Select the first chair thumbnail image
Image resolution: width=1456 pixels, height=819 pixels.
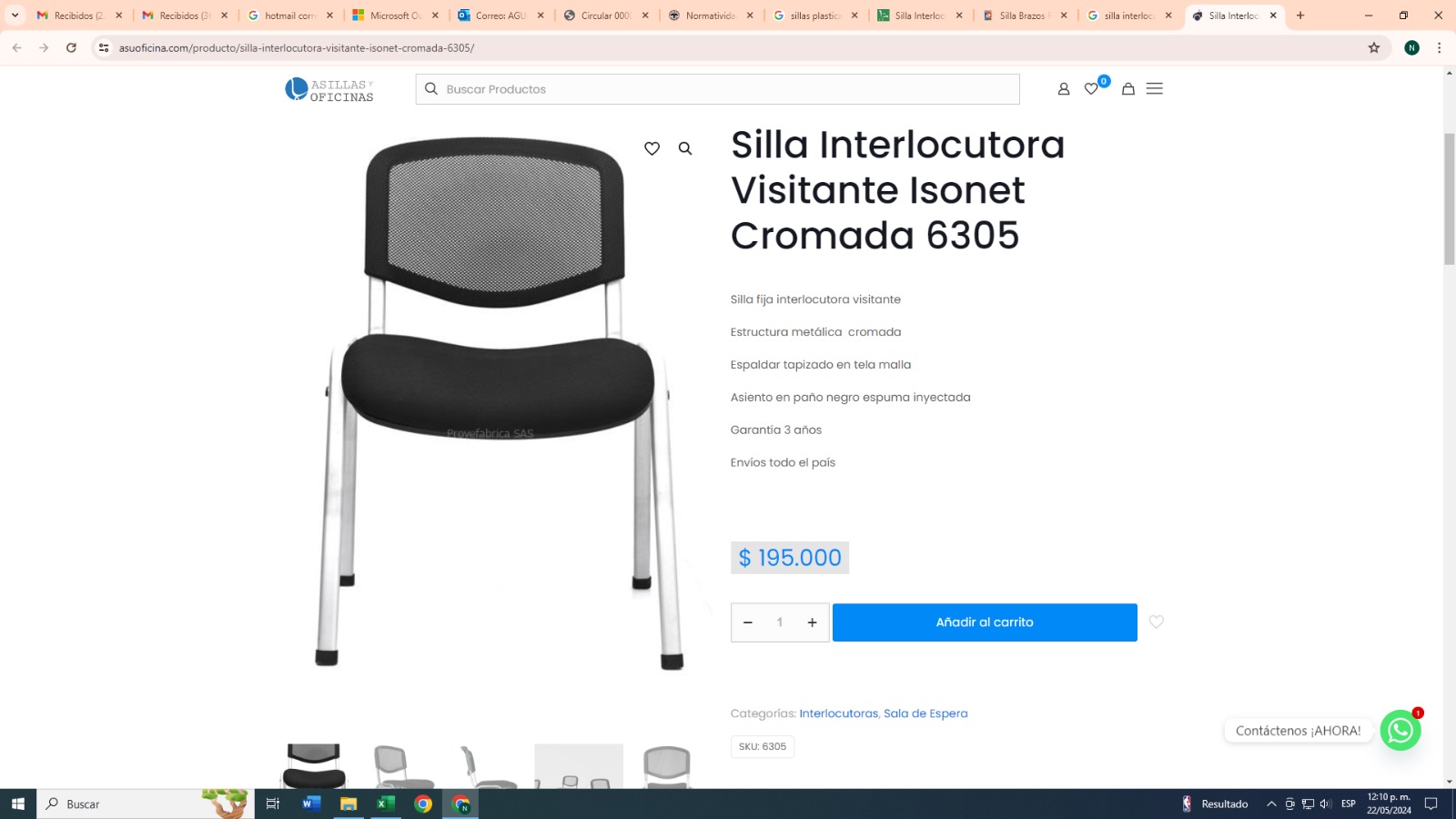tap(314, 766)
